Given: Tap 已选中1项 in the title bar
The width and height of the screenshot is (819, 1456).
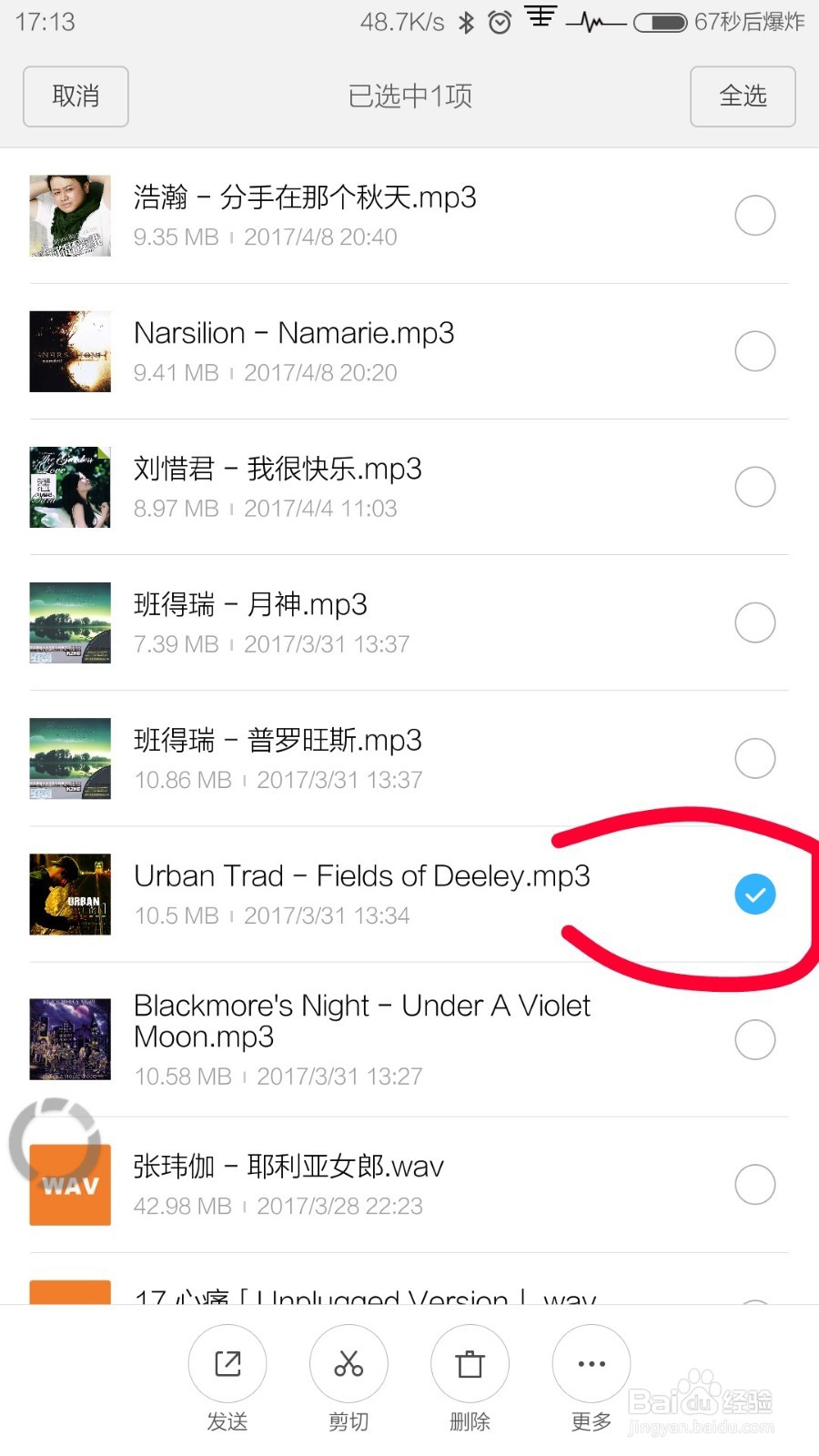Looking at the screenshot, I should click(409, 96).
